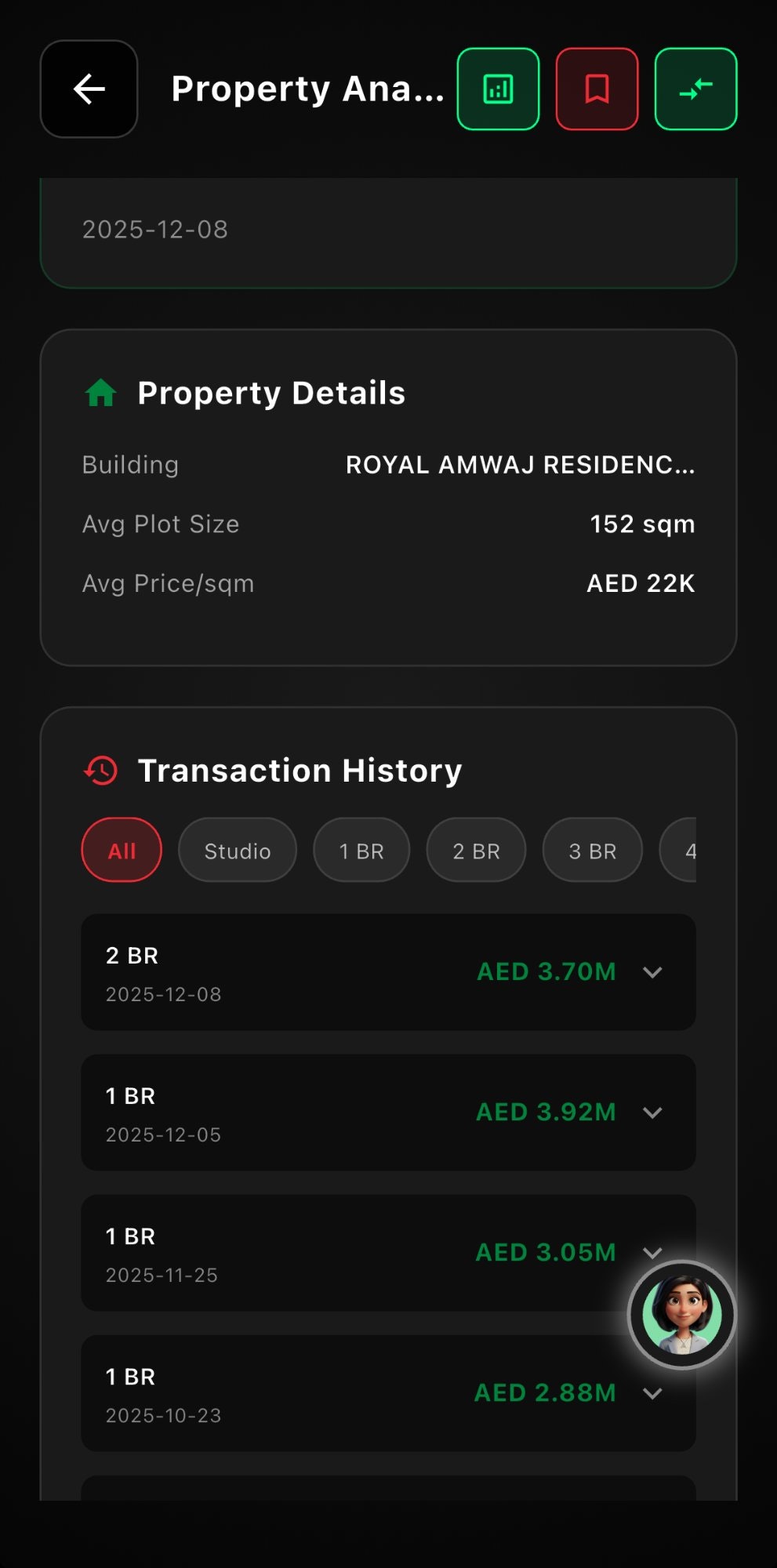
Task: Open the analytics bar chart icon
Action: coord(498,89)
